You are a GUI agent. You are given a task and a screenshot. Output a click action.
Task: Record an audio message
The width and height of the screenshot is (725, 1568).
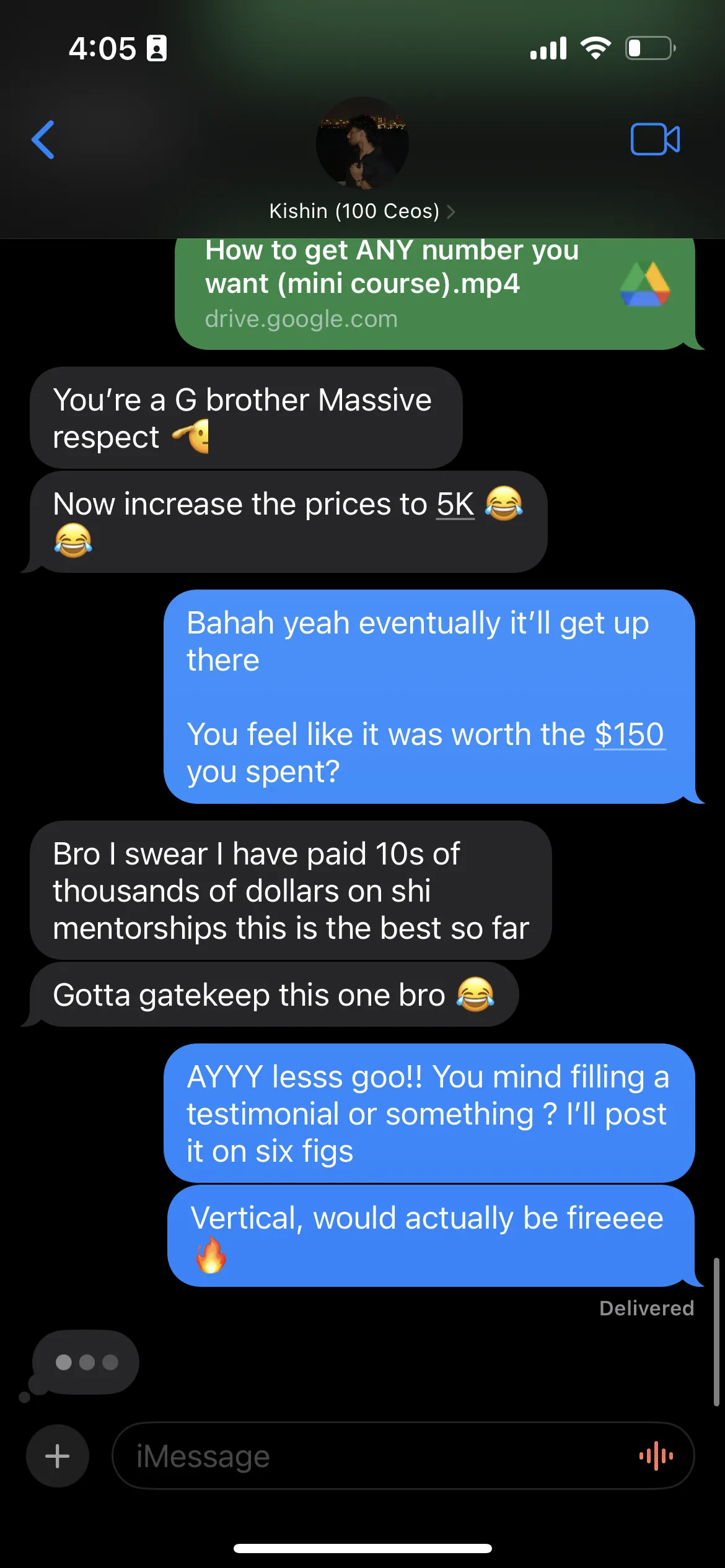pyautogui.click(x=656, y=1456)
